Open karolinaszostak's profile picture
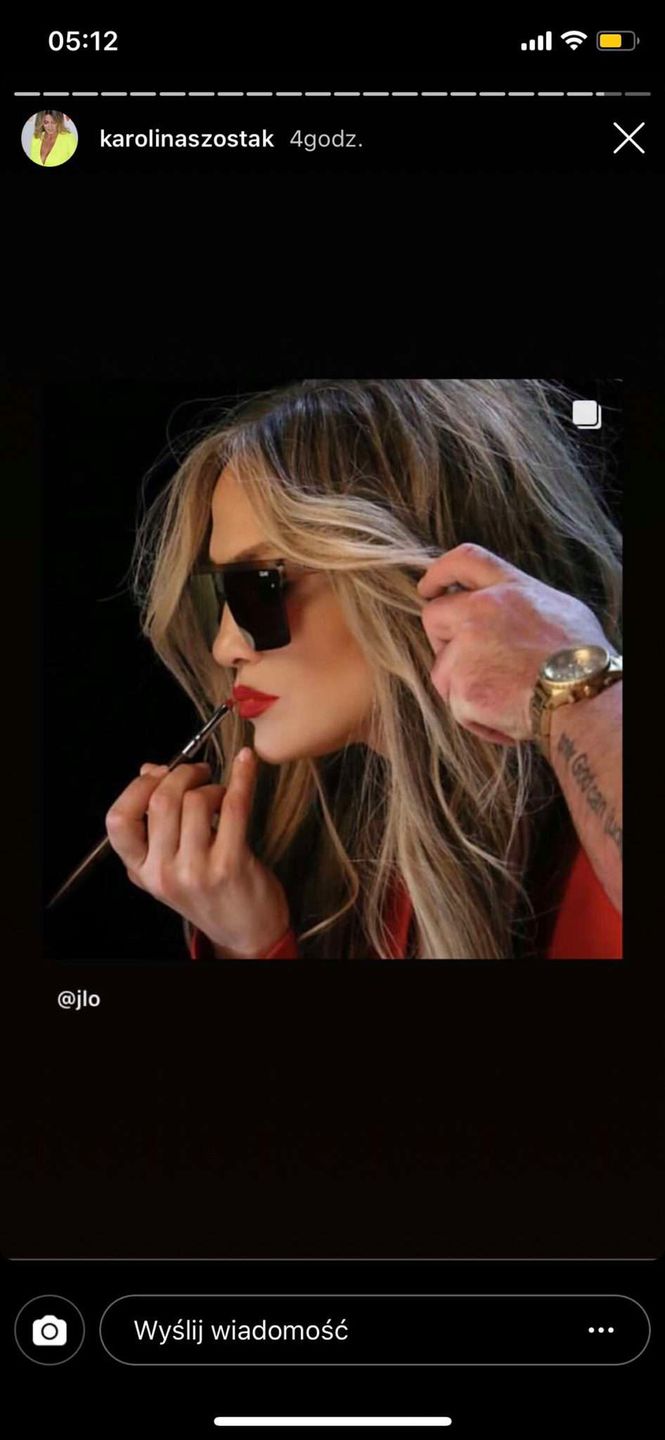 (x=50, y=138)
